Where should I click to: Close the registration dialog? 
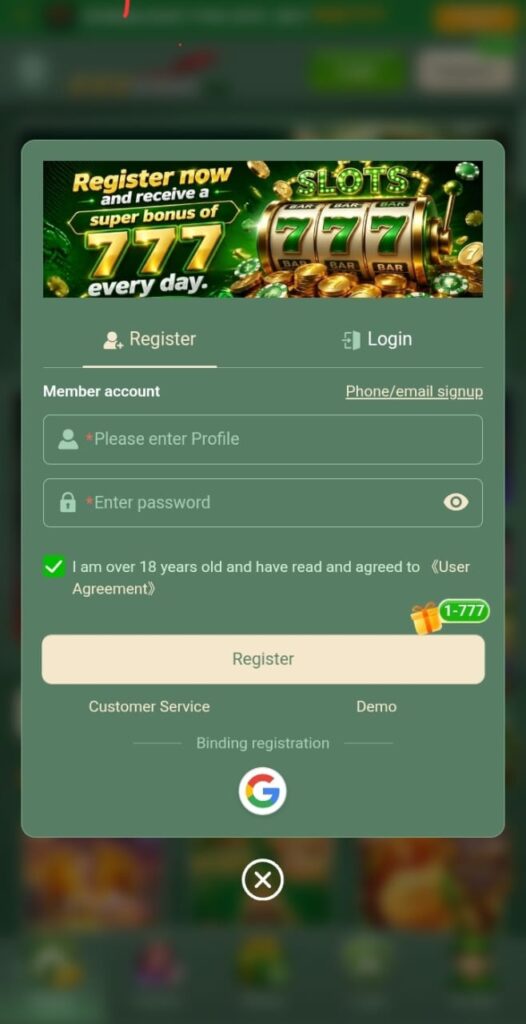[263, 880]
